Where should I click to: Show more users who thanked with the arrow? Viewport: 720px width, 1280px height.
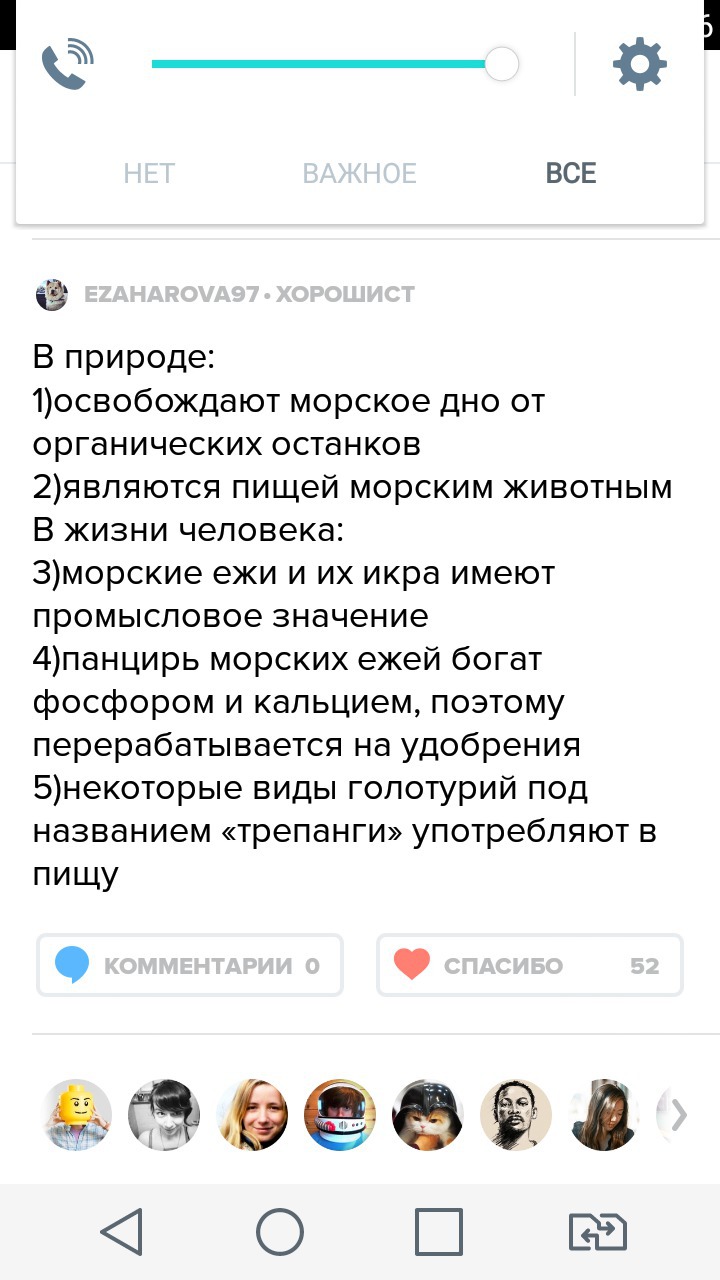coord(679,1114)
